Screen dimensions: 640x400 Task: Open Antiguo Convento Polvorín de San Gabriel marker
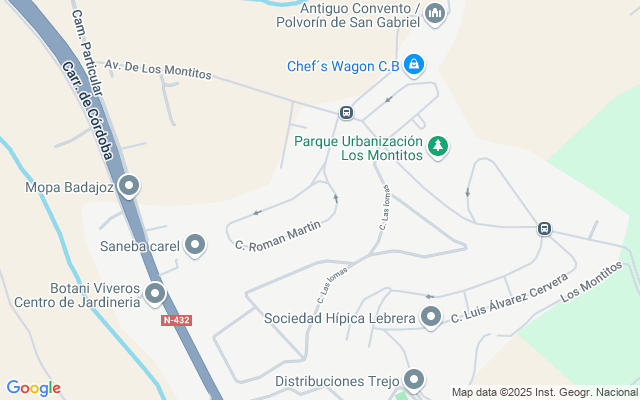tap(434, 13)
